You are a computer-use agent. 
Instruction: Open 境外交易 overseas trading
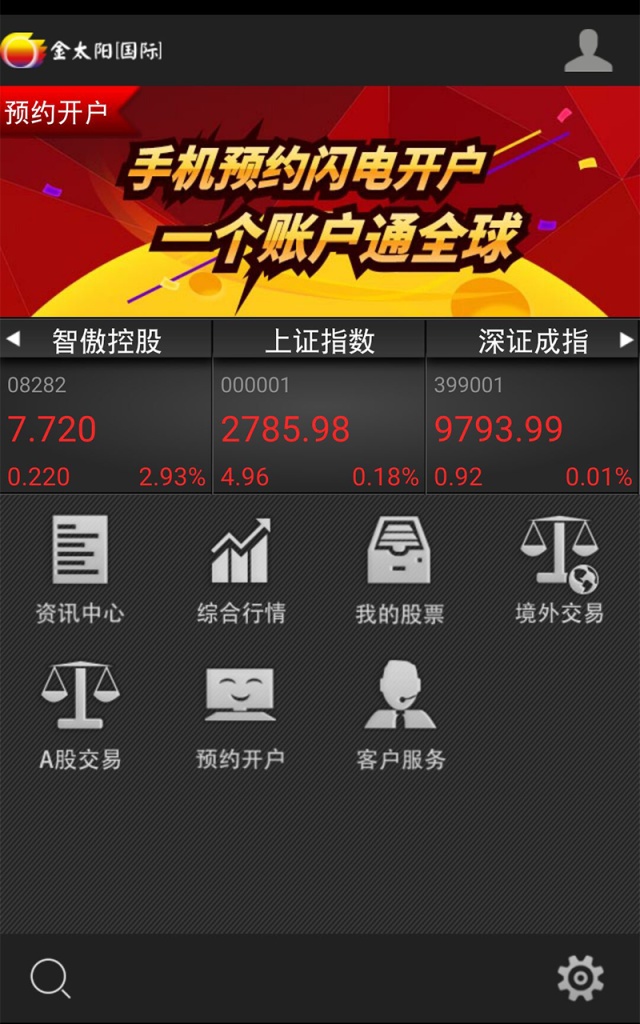(559, 570)
